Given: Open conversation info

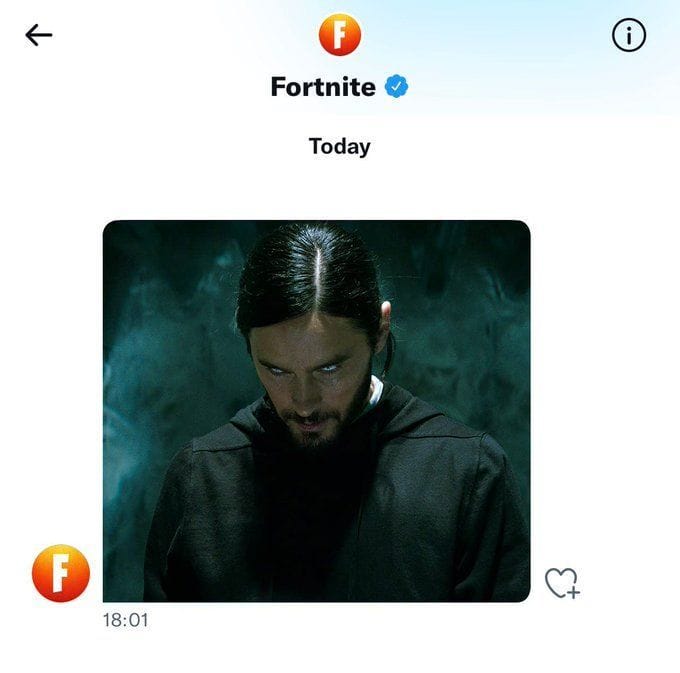Looking at the screenshot, I should coord(628,36).
